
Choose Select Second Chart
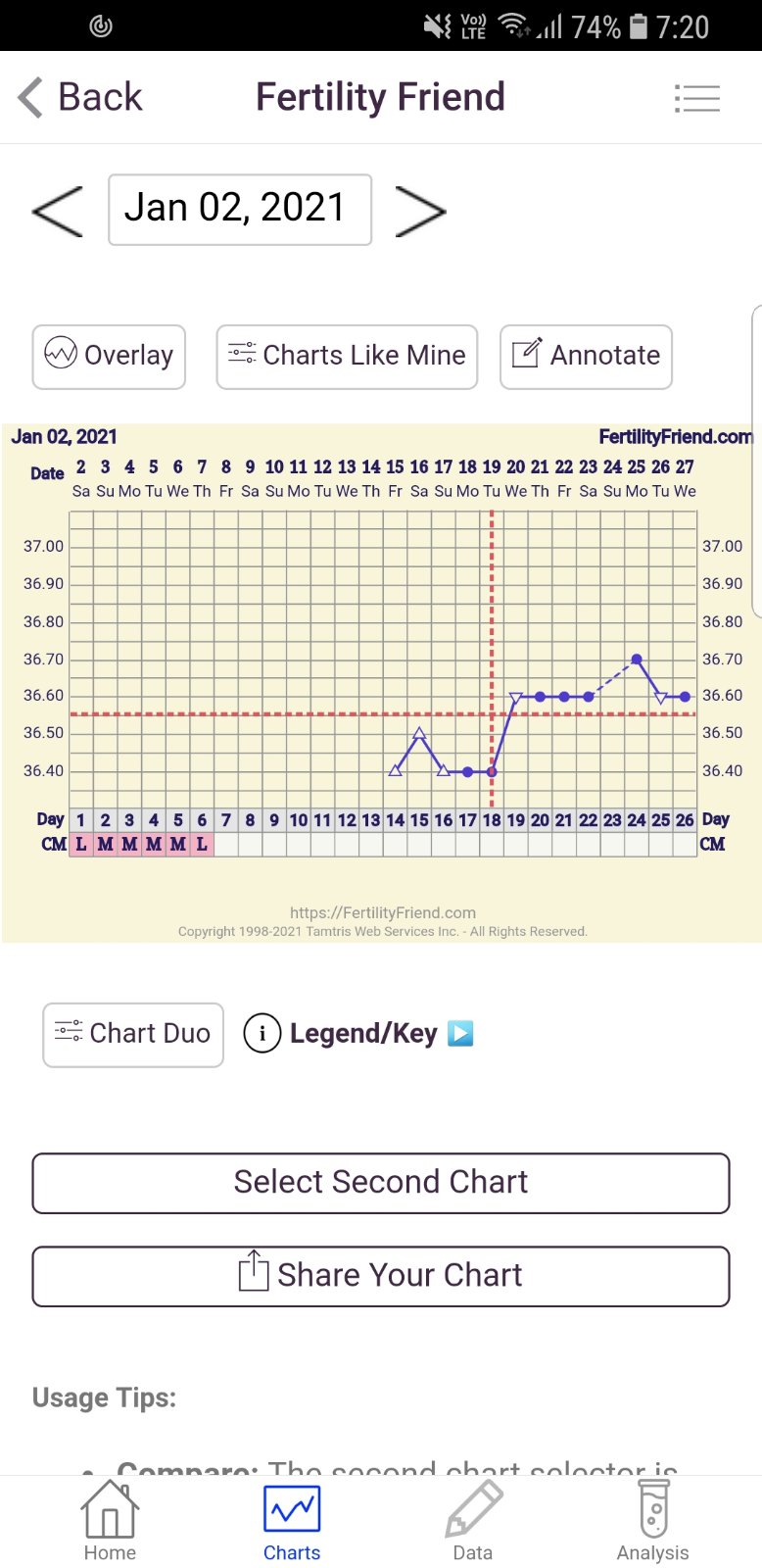[x=381, y=1183]
